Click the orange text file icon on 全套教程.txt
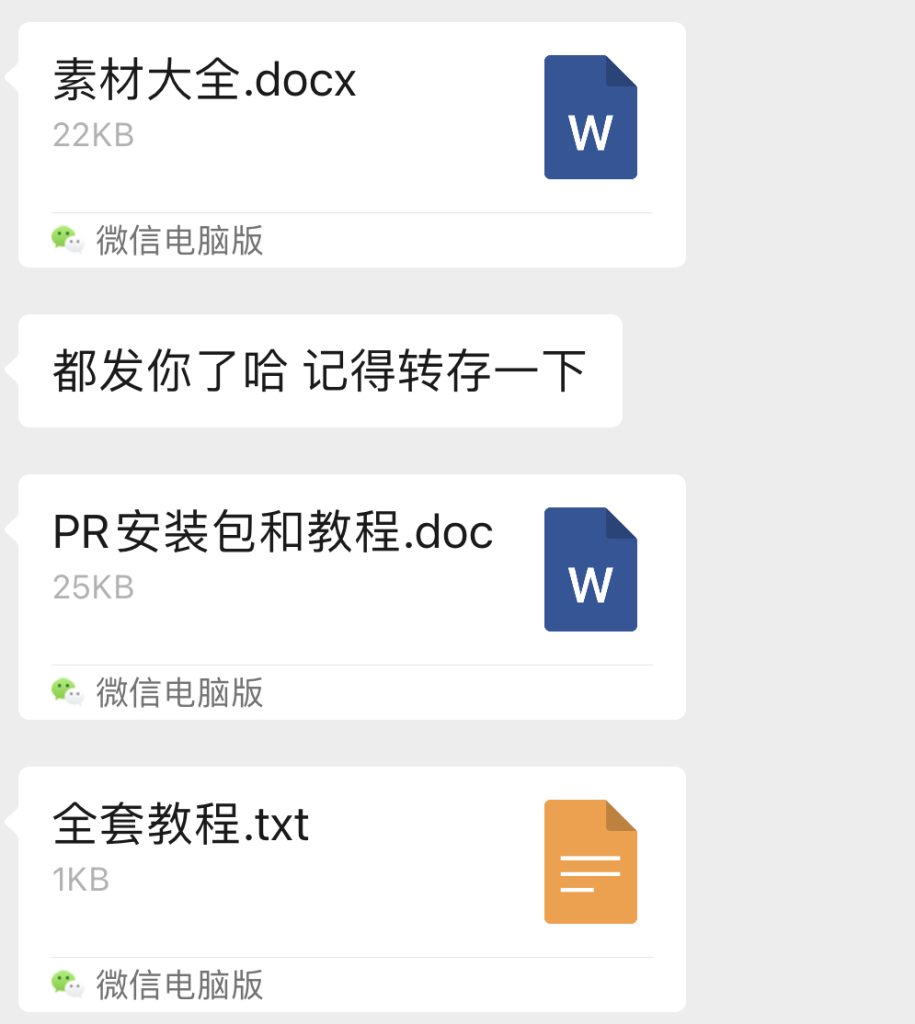 point(590,862)
